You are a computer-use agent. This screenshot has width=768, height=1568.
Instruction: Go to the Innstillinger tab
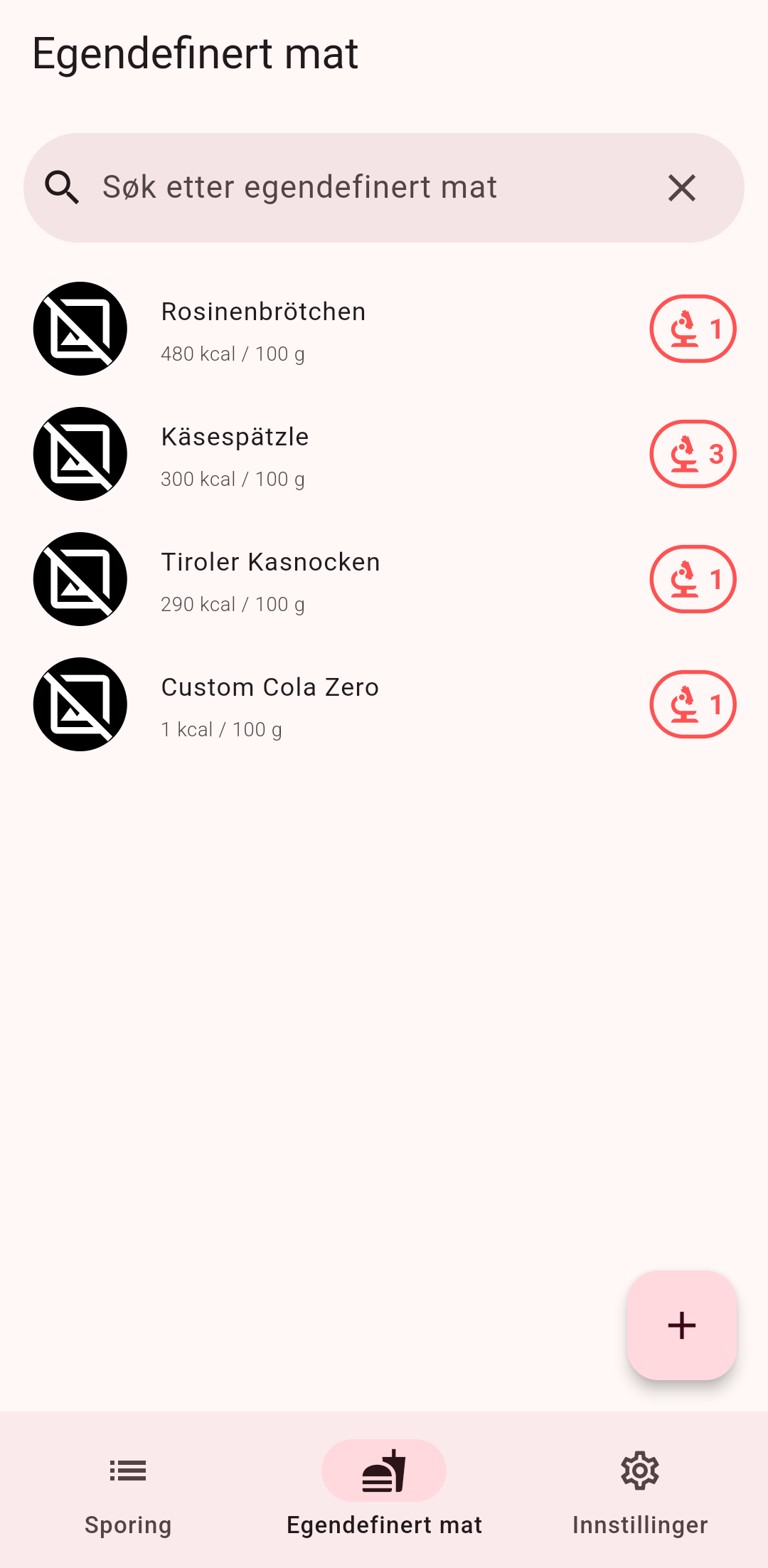click(640, 1487)
